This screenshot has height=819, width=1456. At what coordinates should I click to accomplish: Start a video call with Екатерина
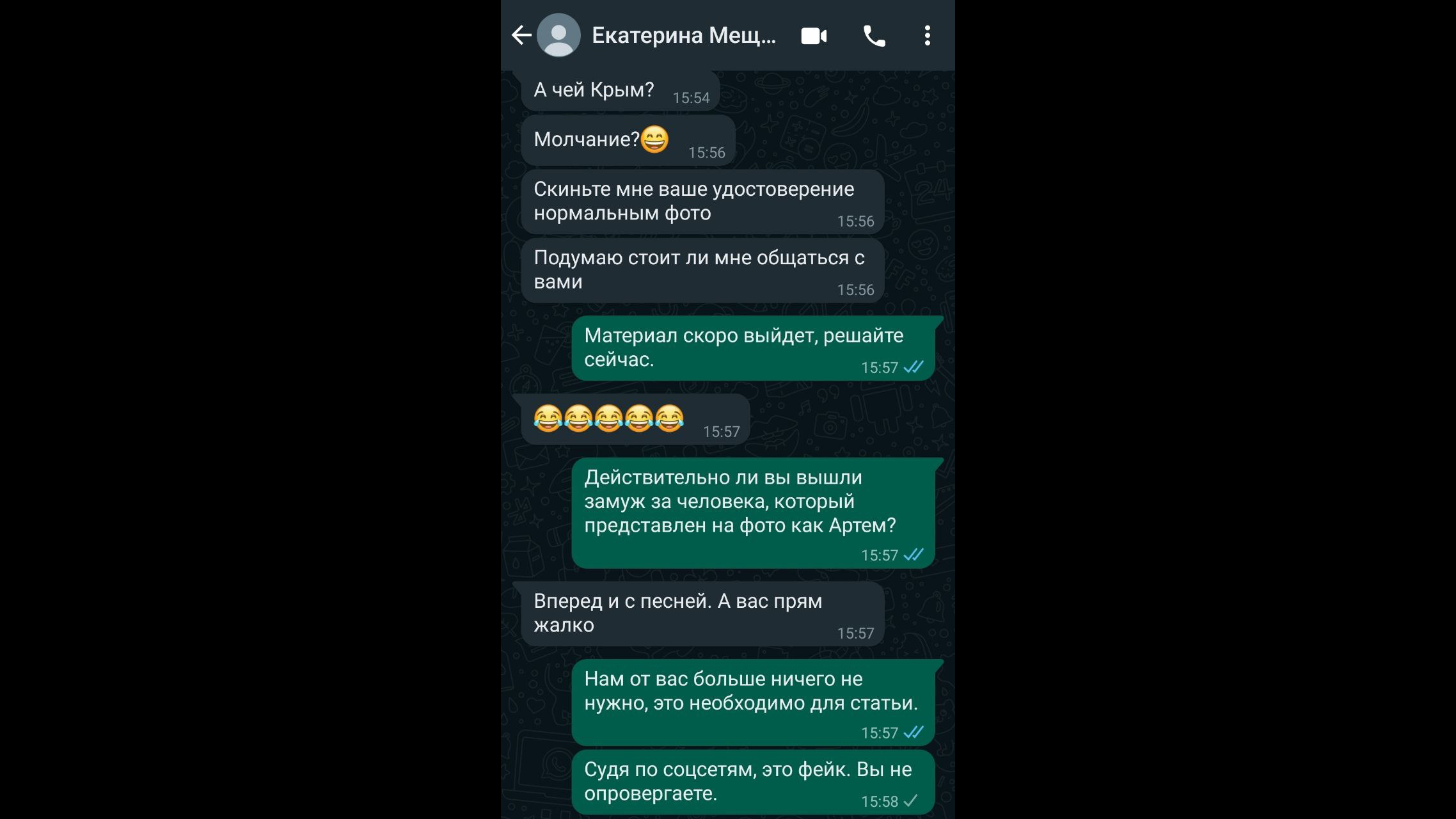(x=814, y=36)
